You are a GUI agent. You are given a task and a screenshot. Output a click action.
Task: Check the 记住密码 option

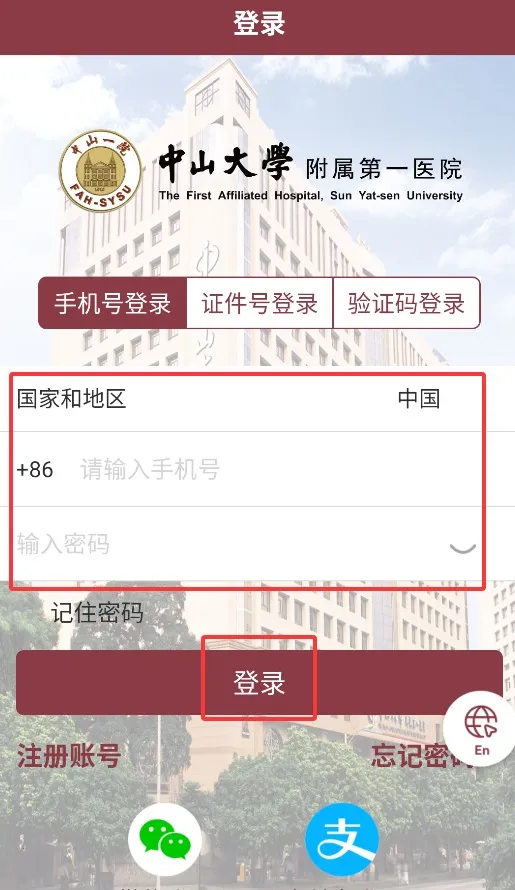coord(97,613)
